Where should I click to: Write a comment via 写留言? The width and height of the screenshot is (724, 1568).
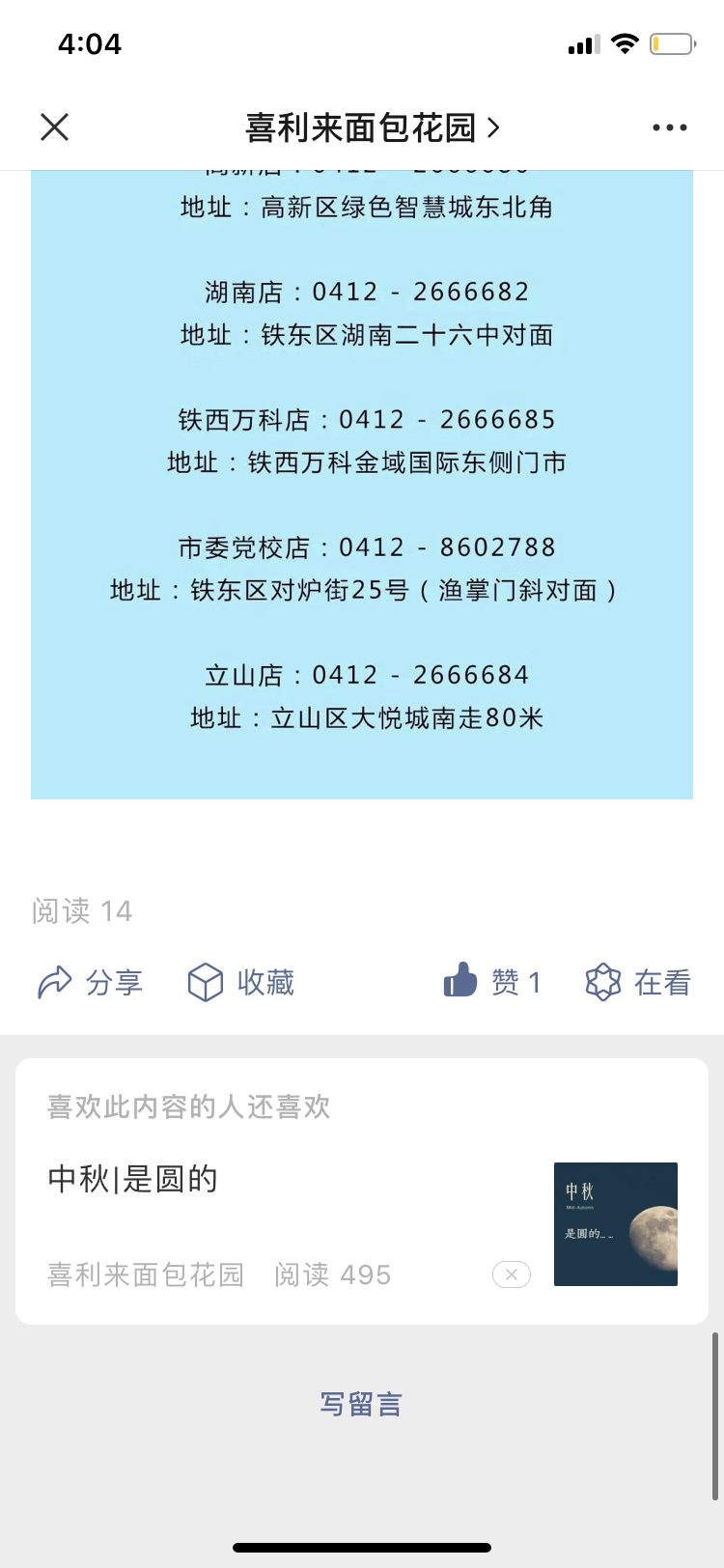(361, 1404)
